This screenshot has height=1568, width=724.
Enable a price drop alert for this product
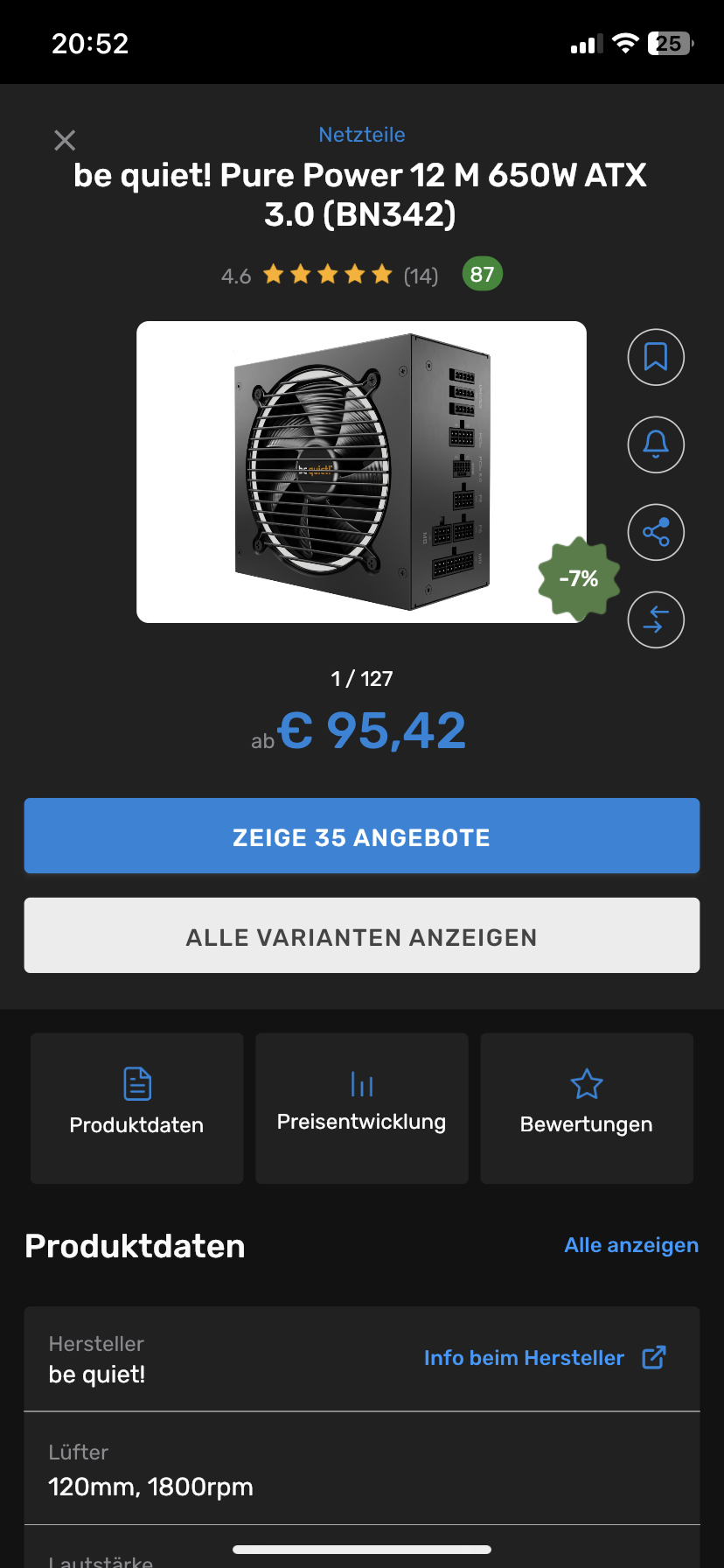pos(656,444)
